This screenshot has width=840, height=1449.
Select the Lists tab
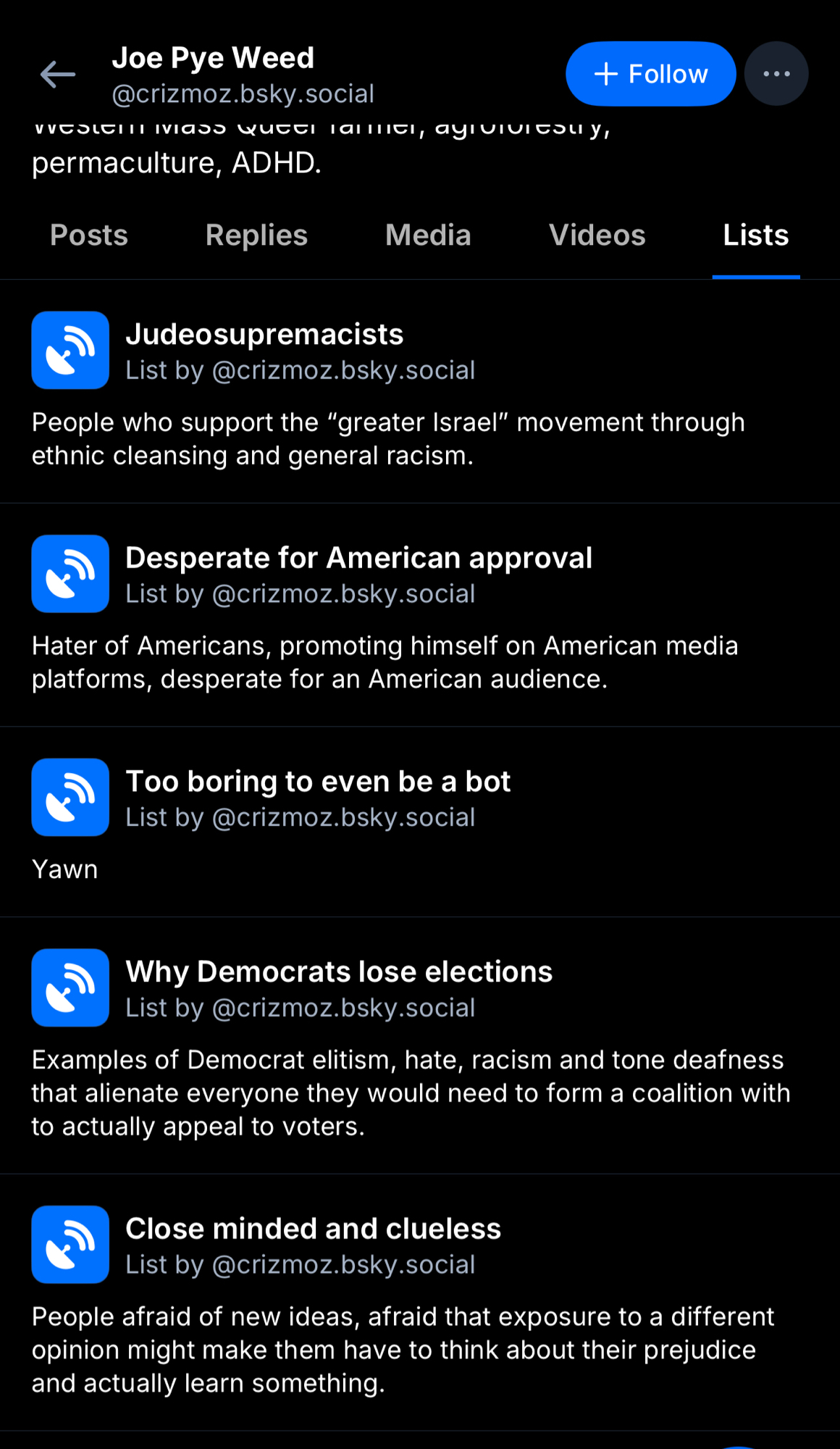(x=755, y=235)
